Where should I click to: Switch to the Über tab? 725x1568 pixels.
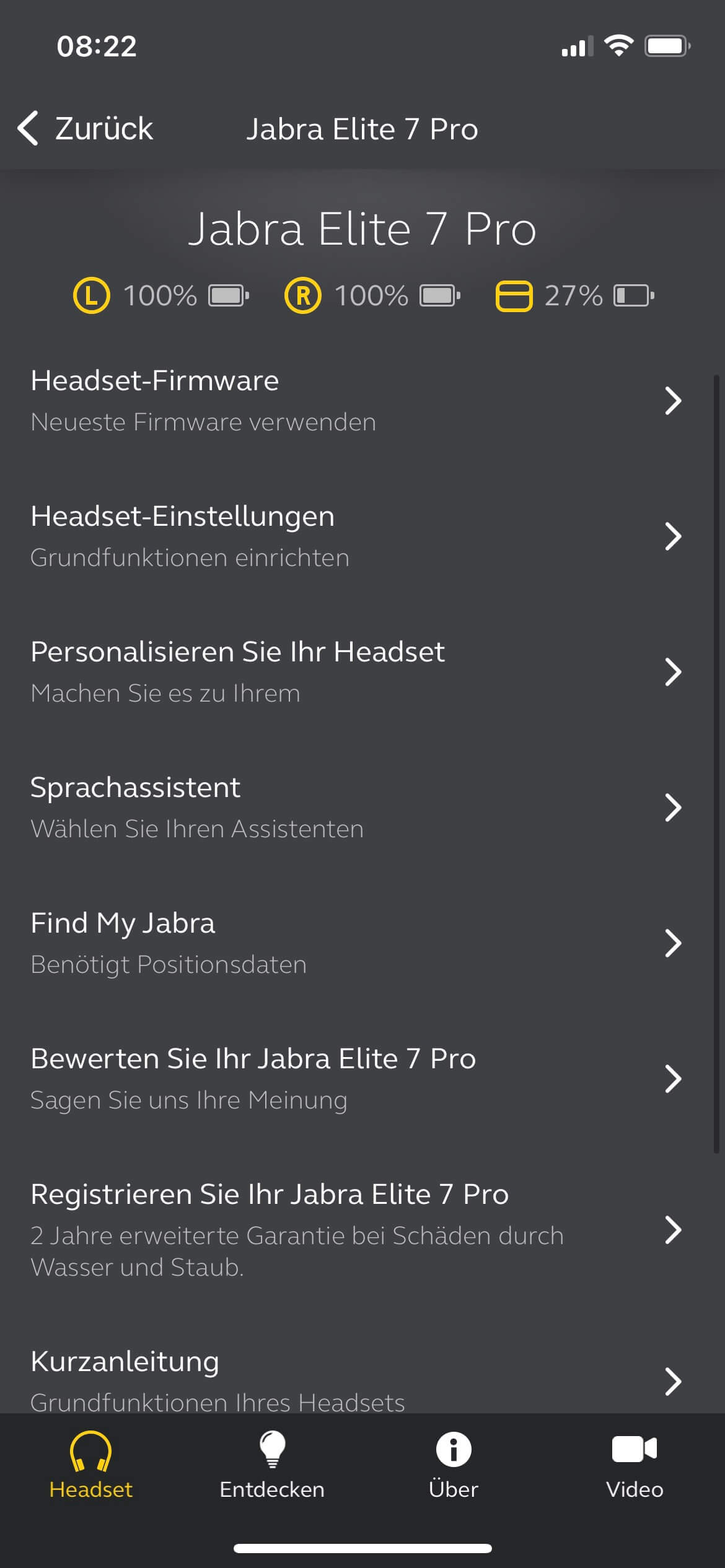tap(454, 1465)
